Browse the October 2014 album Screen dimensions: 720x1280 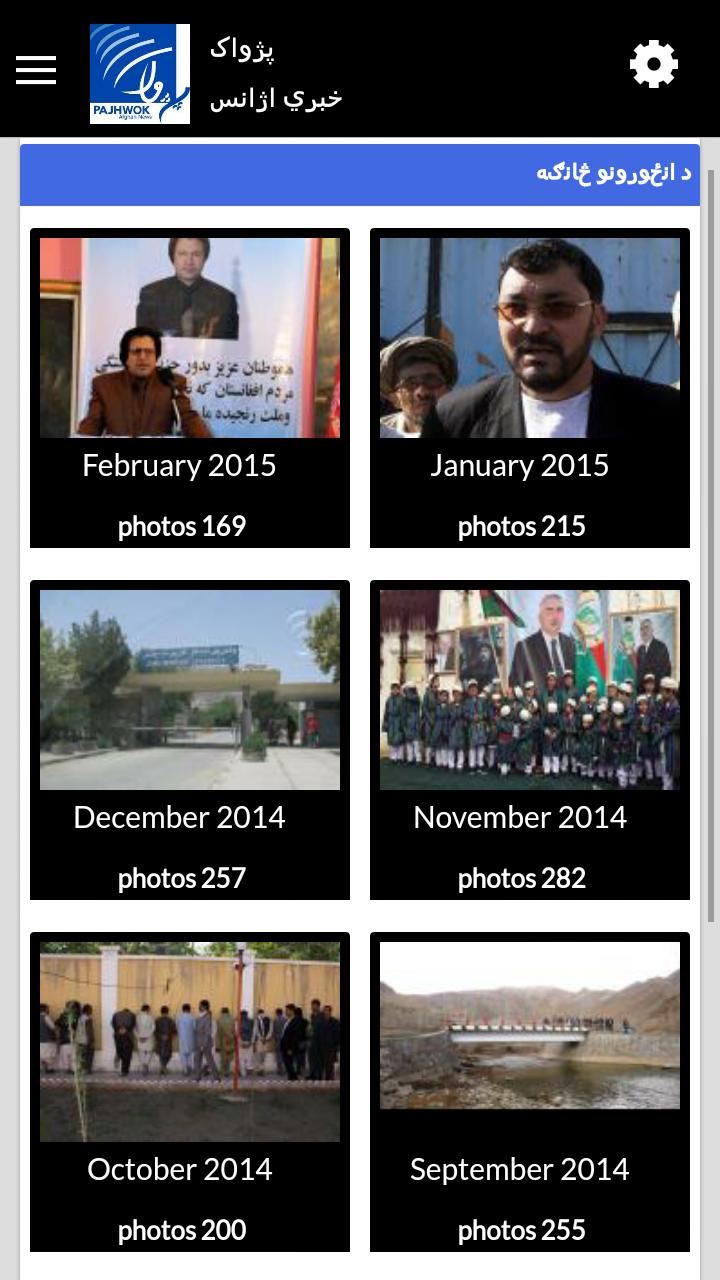[190, 1092]
